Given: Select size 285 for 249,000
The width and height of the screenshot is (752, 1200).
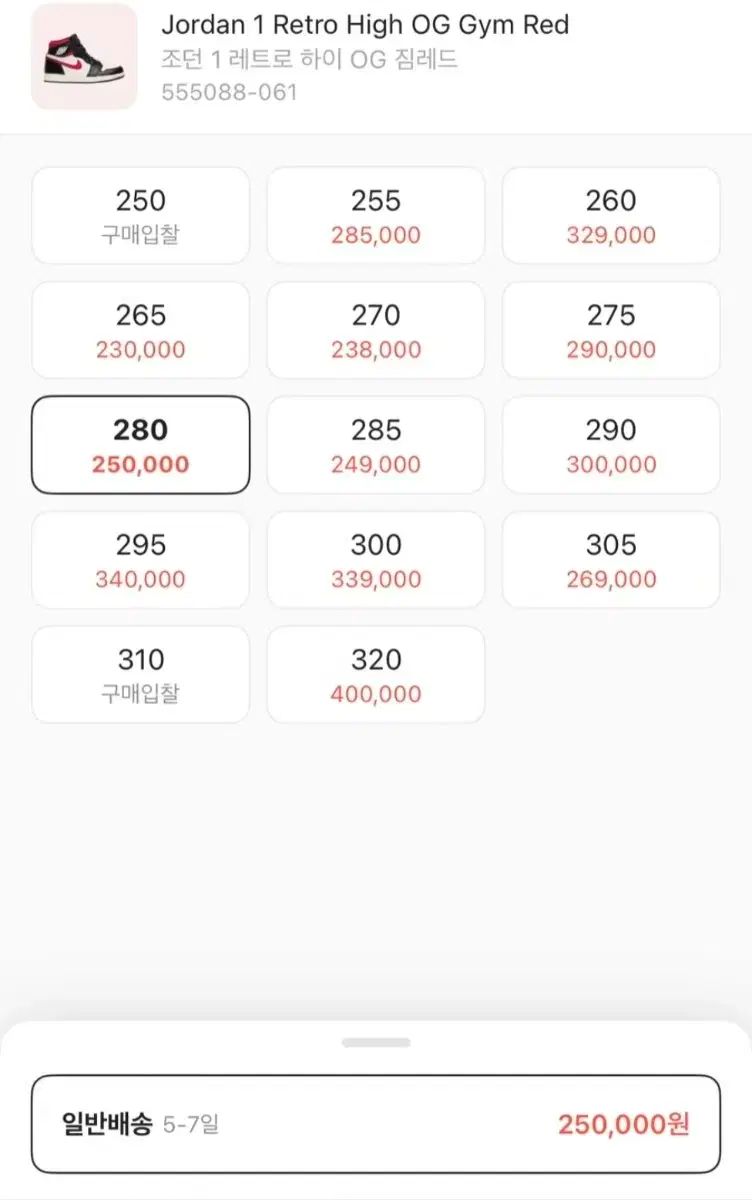Looking at the screenshot, I should click(x=375, y=446).
